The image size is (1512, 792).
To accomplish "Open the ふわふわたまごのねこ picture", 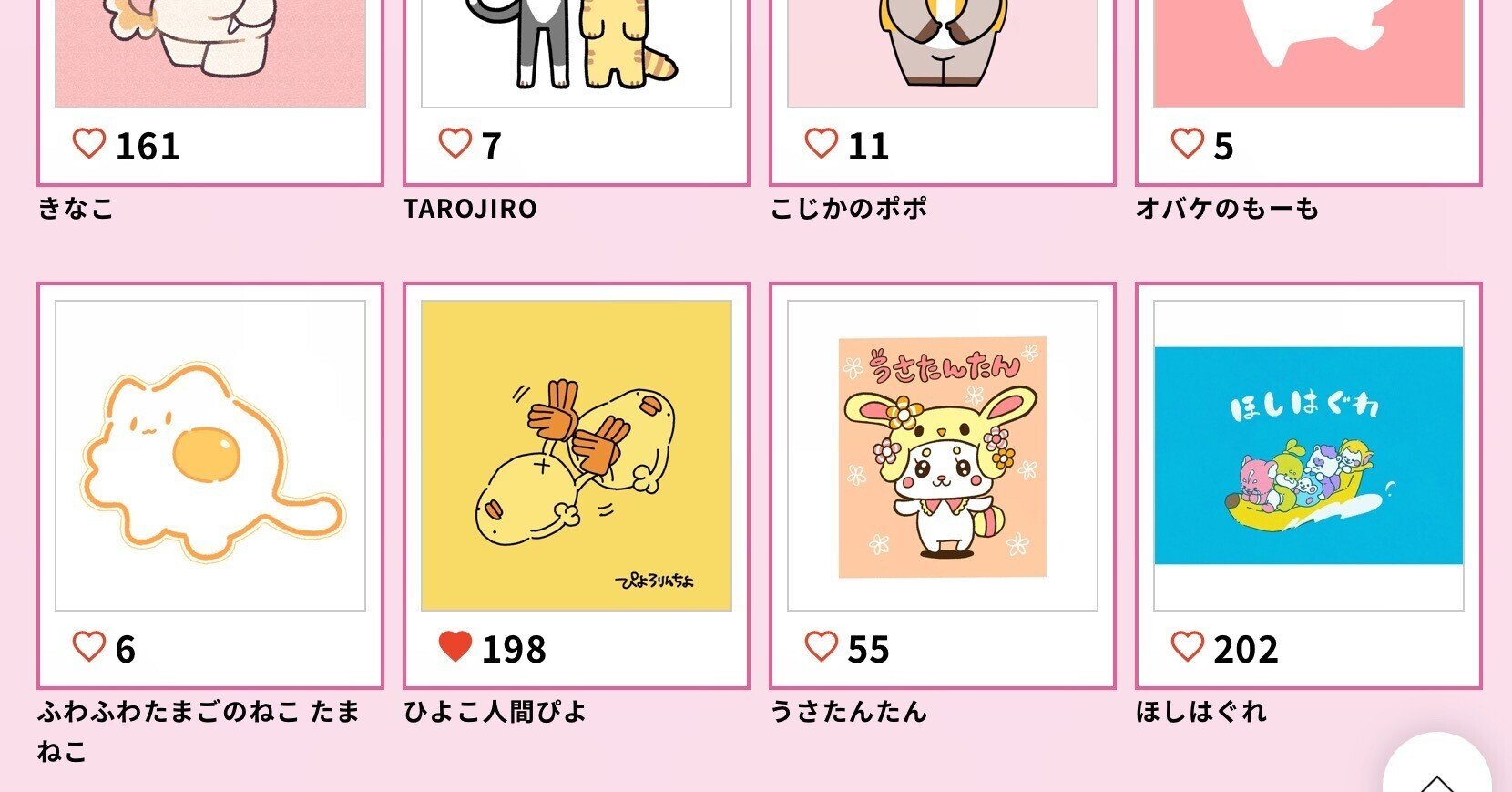I will pos(210,456).
